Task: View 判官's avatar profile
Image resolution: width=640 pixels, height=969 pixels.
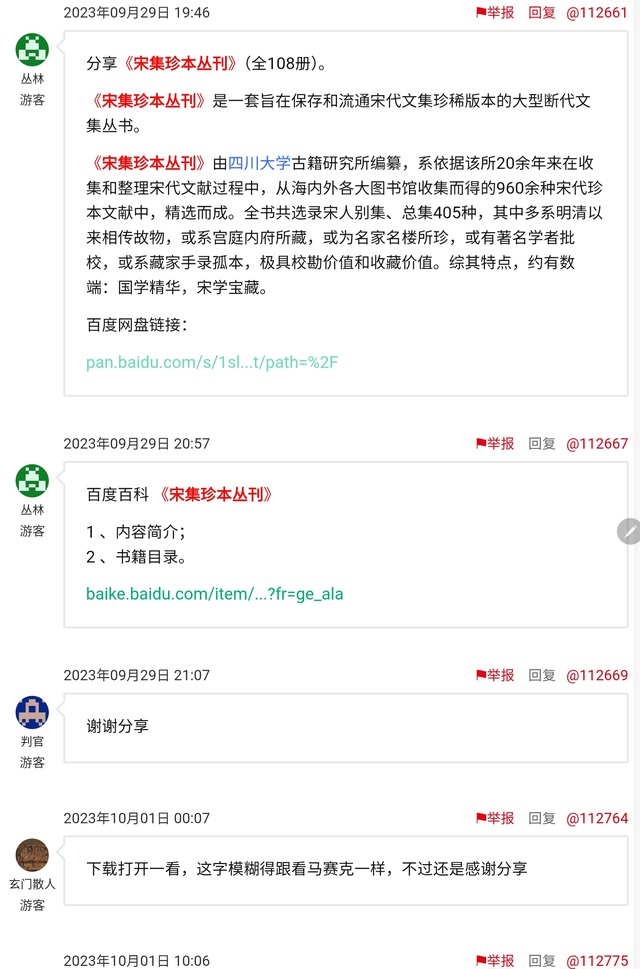Action: pos(32,712)
